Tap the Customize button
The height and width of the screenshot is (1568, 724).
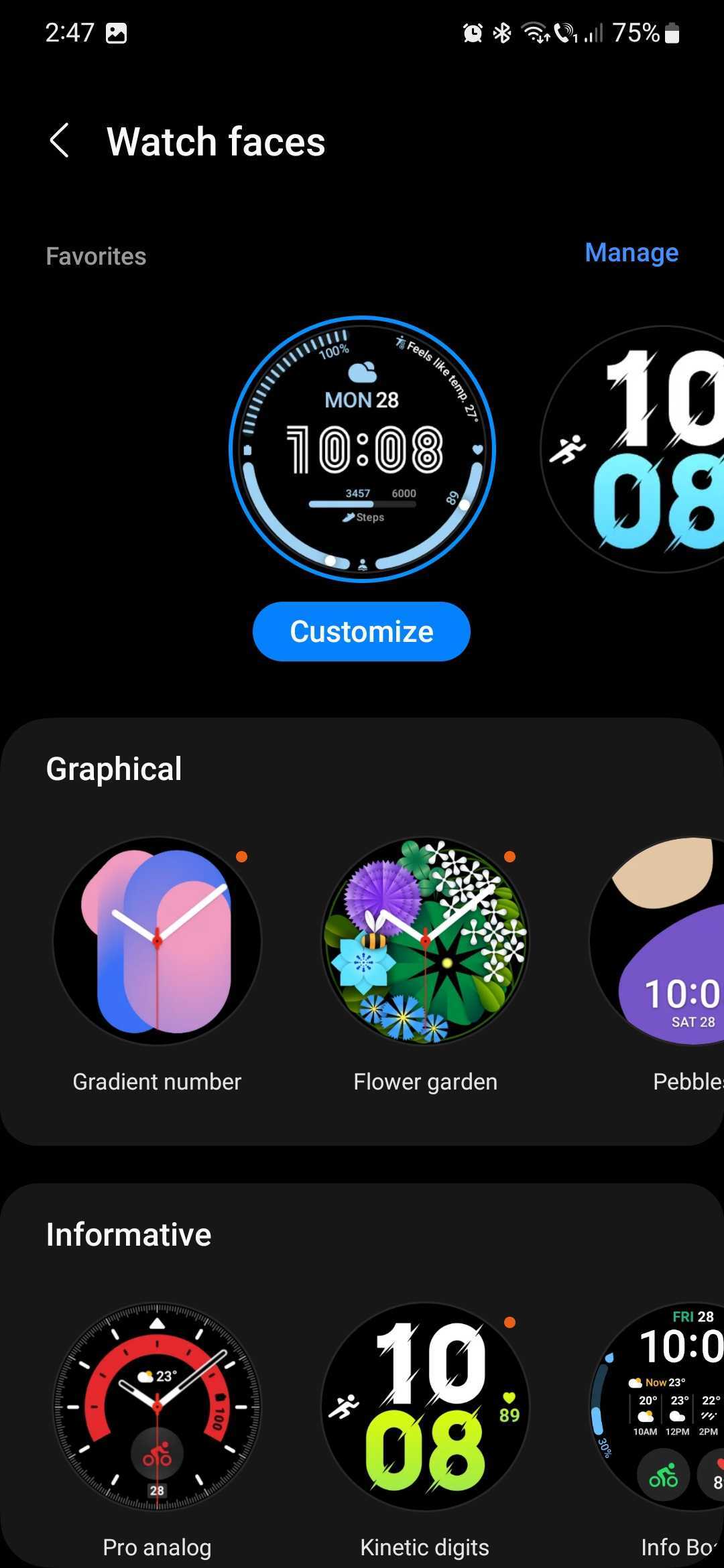point(361,631)
